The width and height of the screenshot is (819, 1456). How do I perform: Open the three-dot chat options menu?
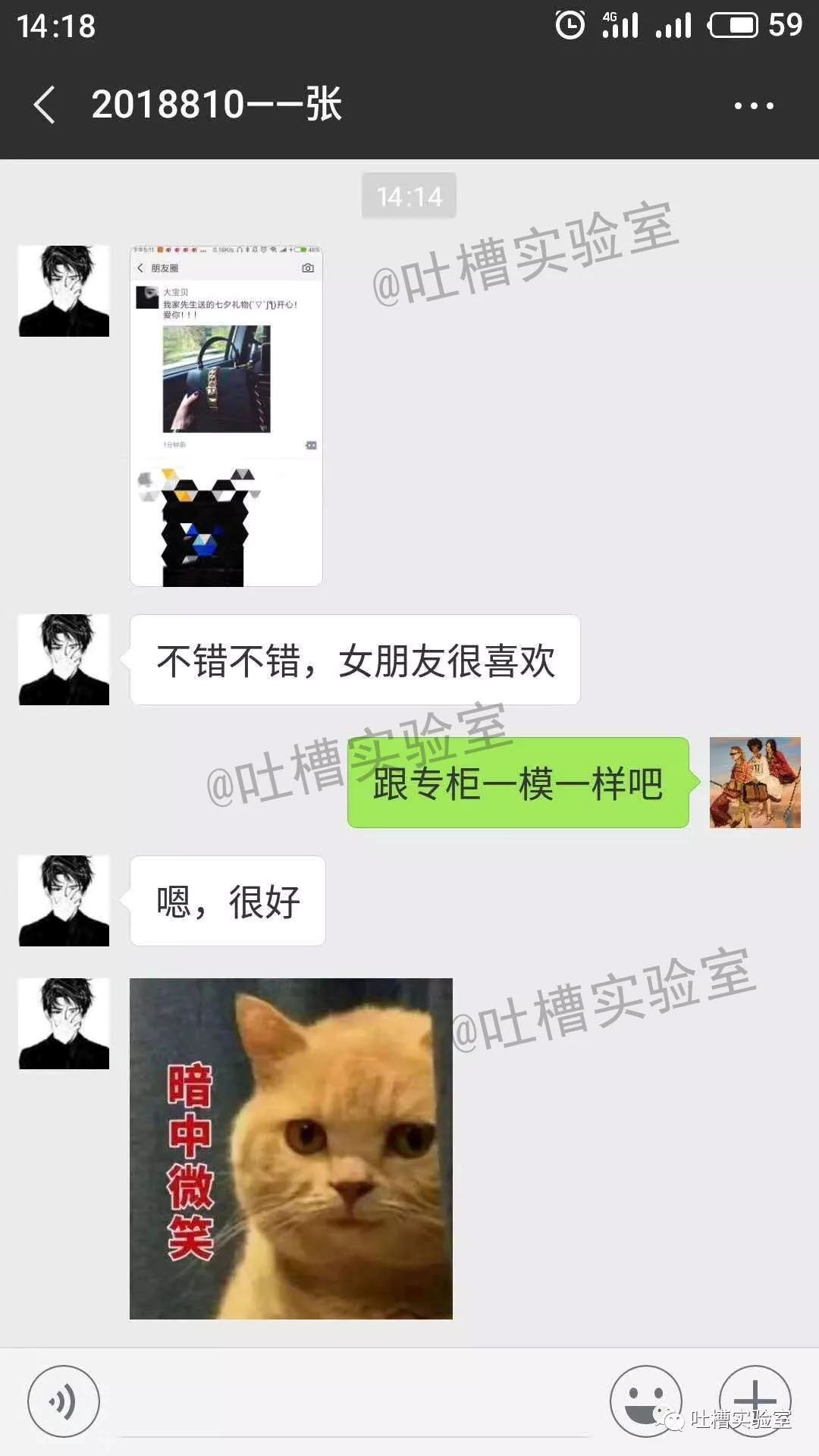click(x=754, y=105)
